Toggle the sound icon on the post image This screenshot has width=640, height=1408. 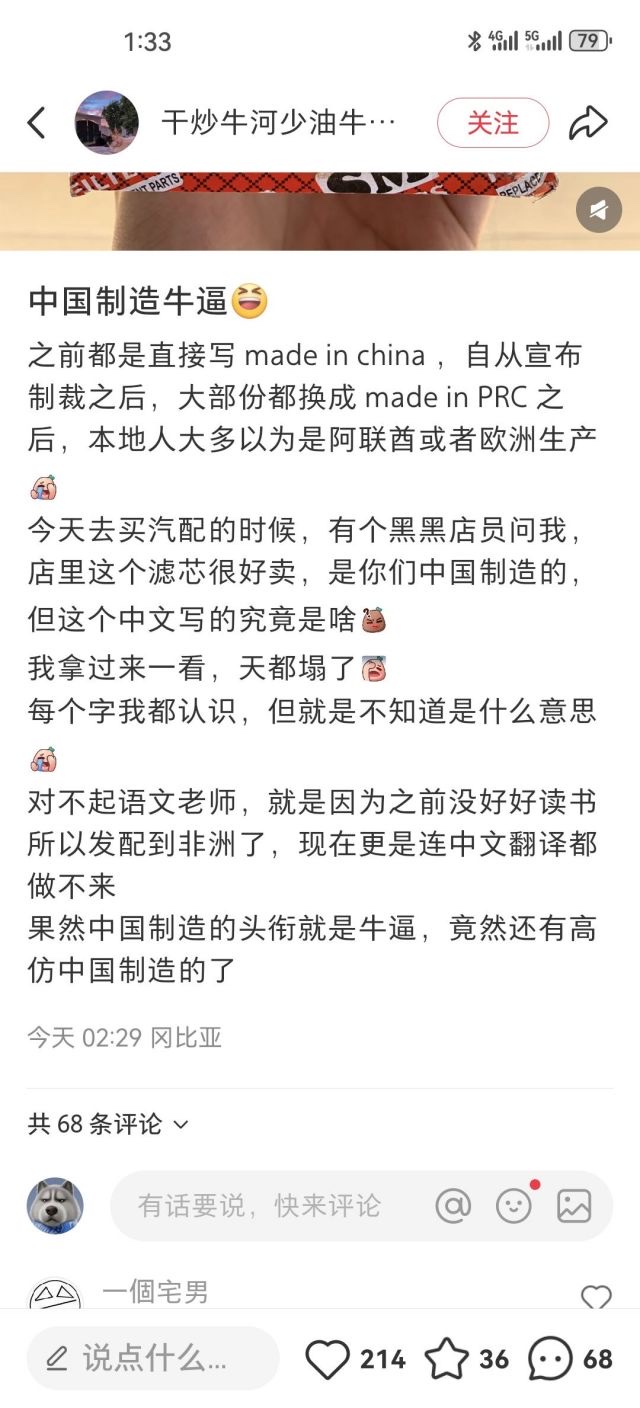(x=599, y=210)
